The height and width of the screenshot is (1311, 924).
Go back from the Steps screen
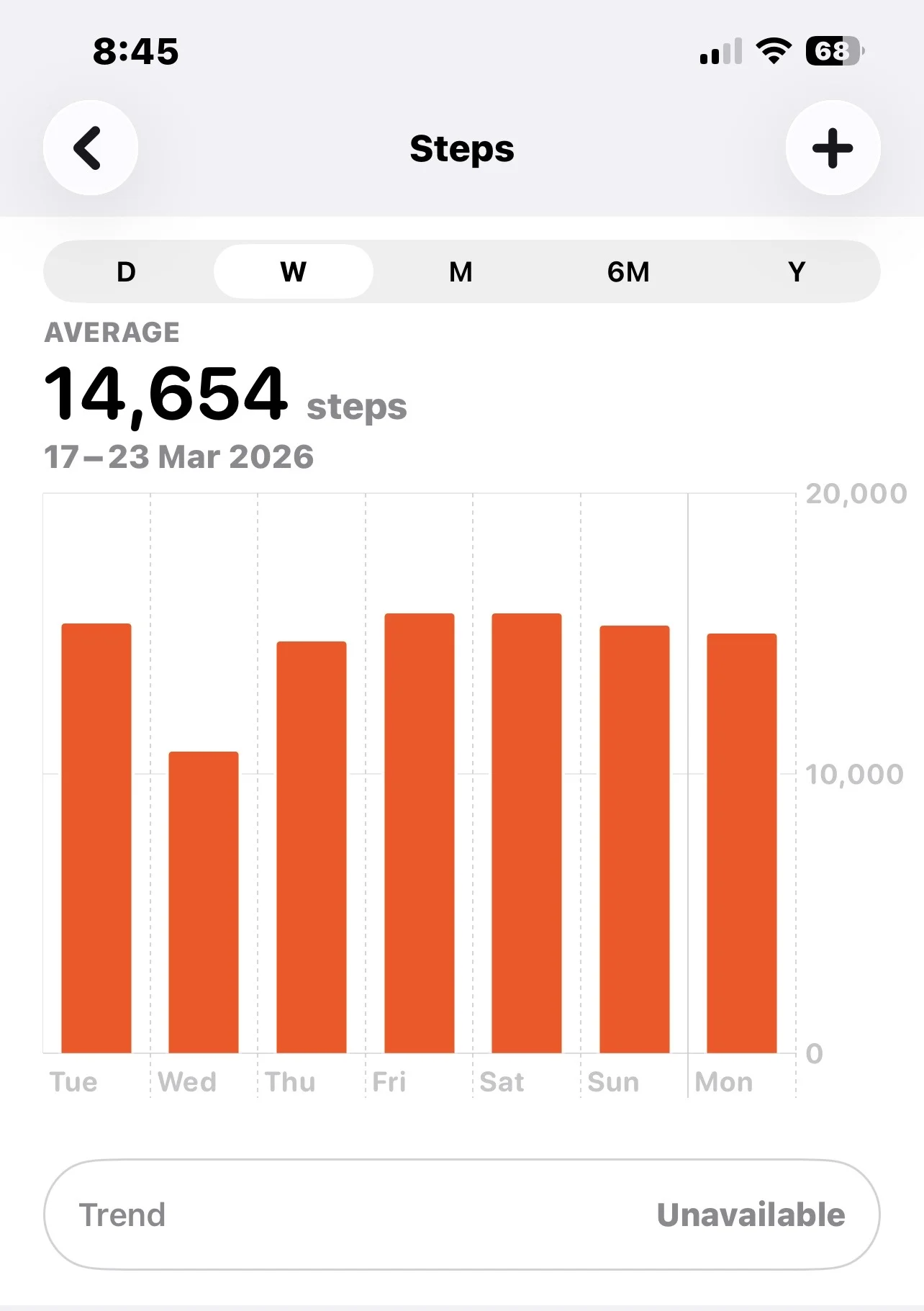(90, 148)
